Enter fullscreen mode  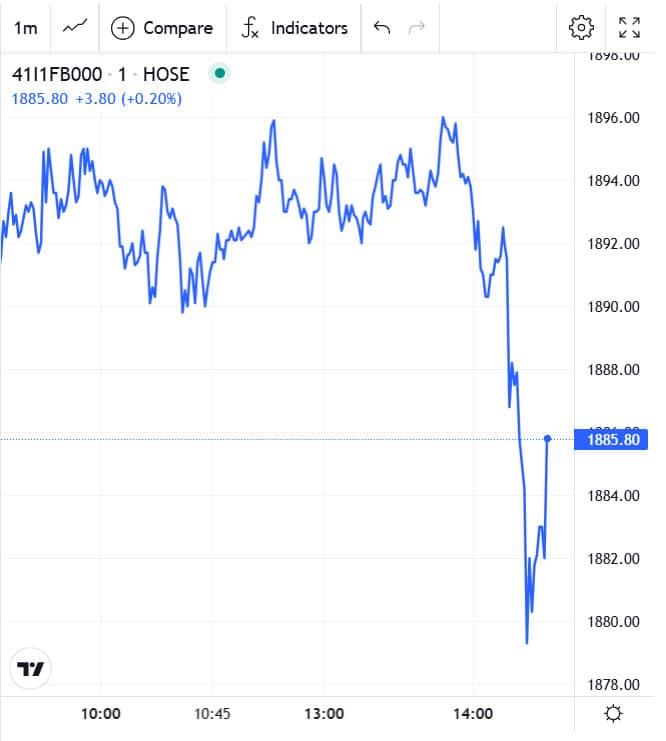click(630, 27)
